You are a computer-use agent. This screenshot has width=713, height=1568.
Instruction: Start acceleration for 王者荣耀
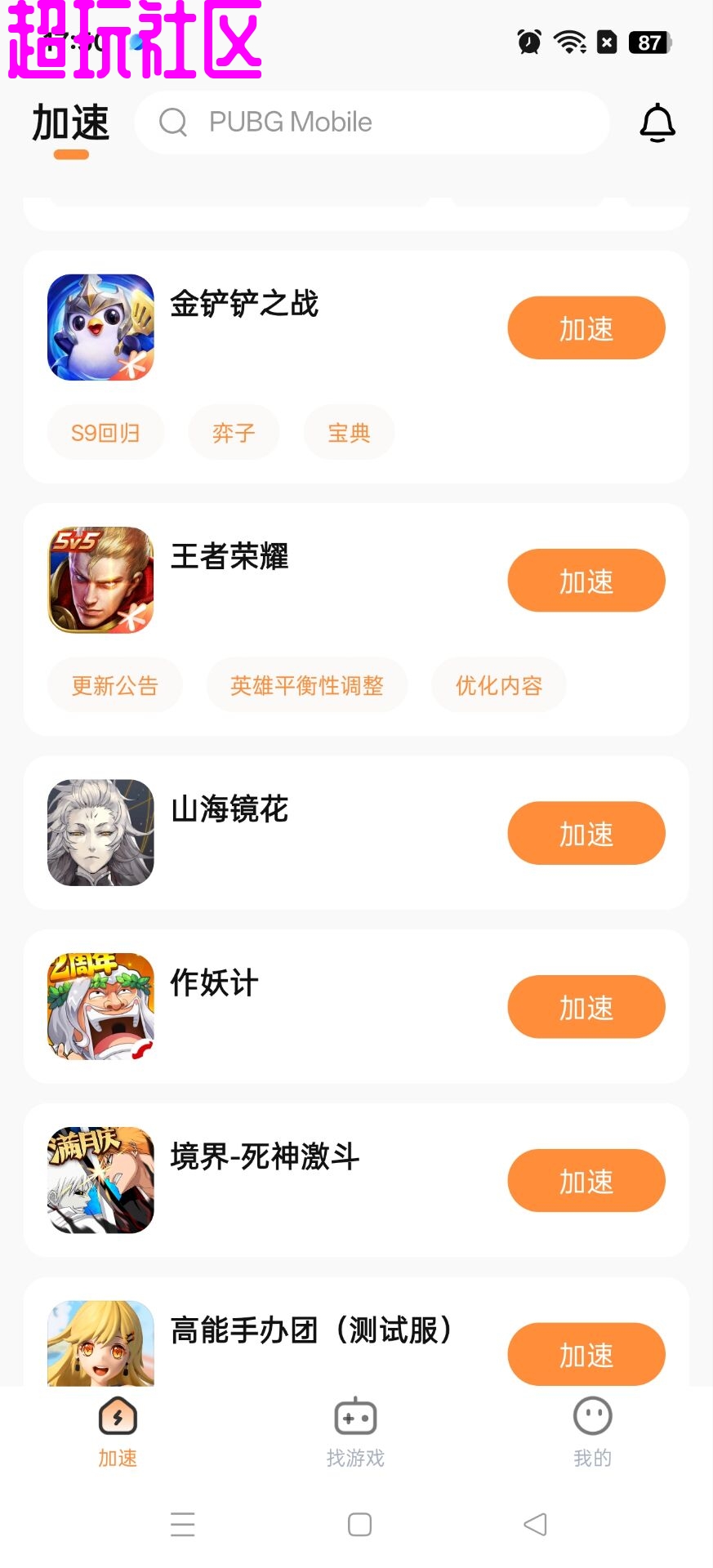[x=586, y=581]
